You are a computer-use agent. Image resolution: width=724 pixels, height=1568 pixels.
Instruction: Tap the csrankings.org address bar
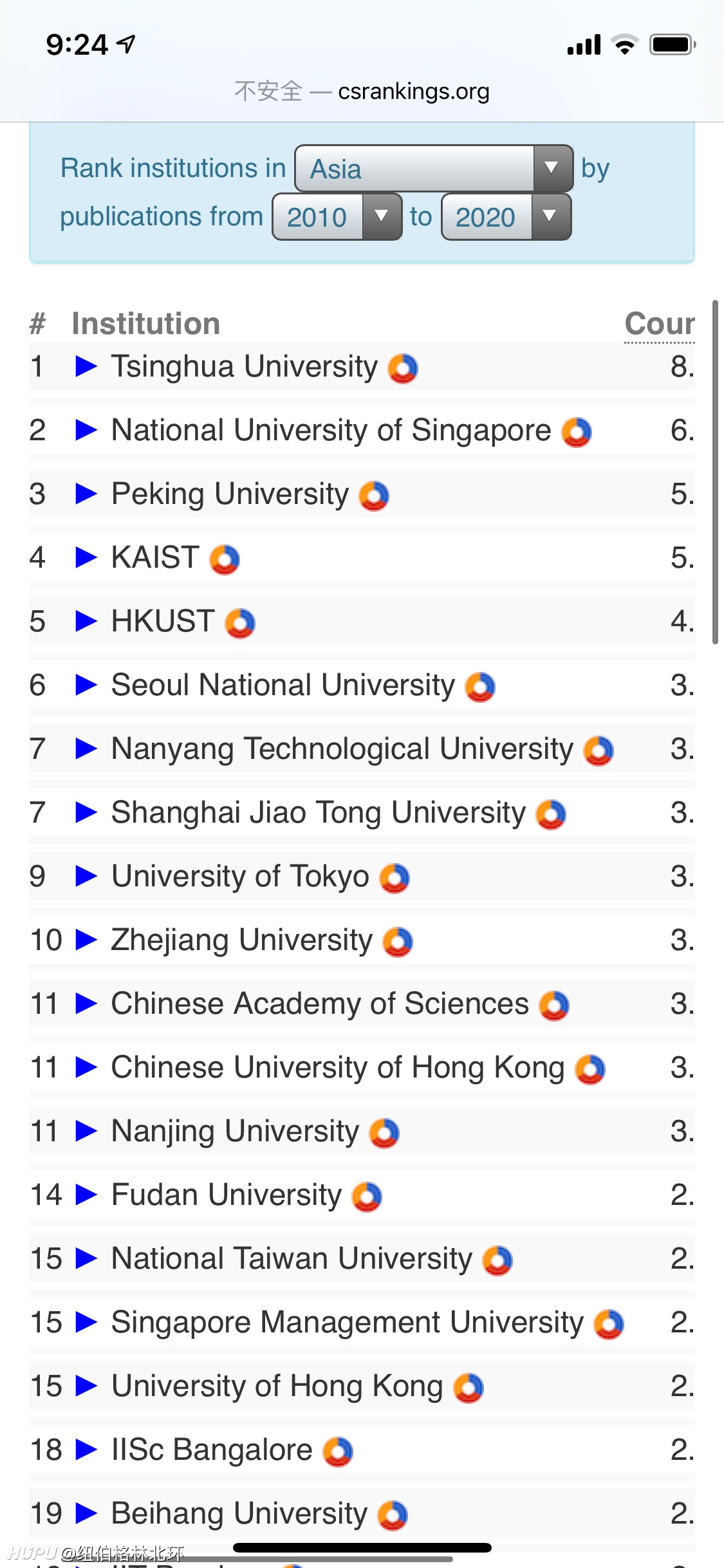click(362, 91)
